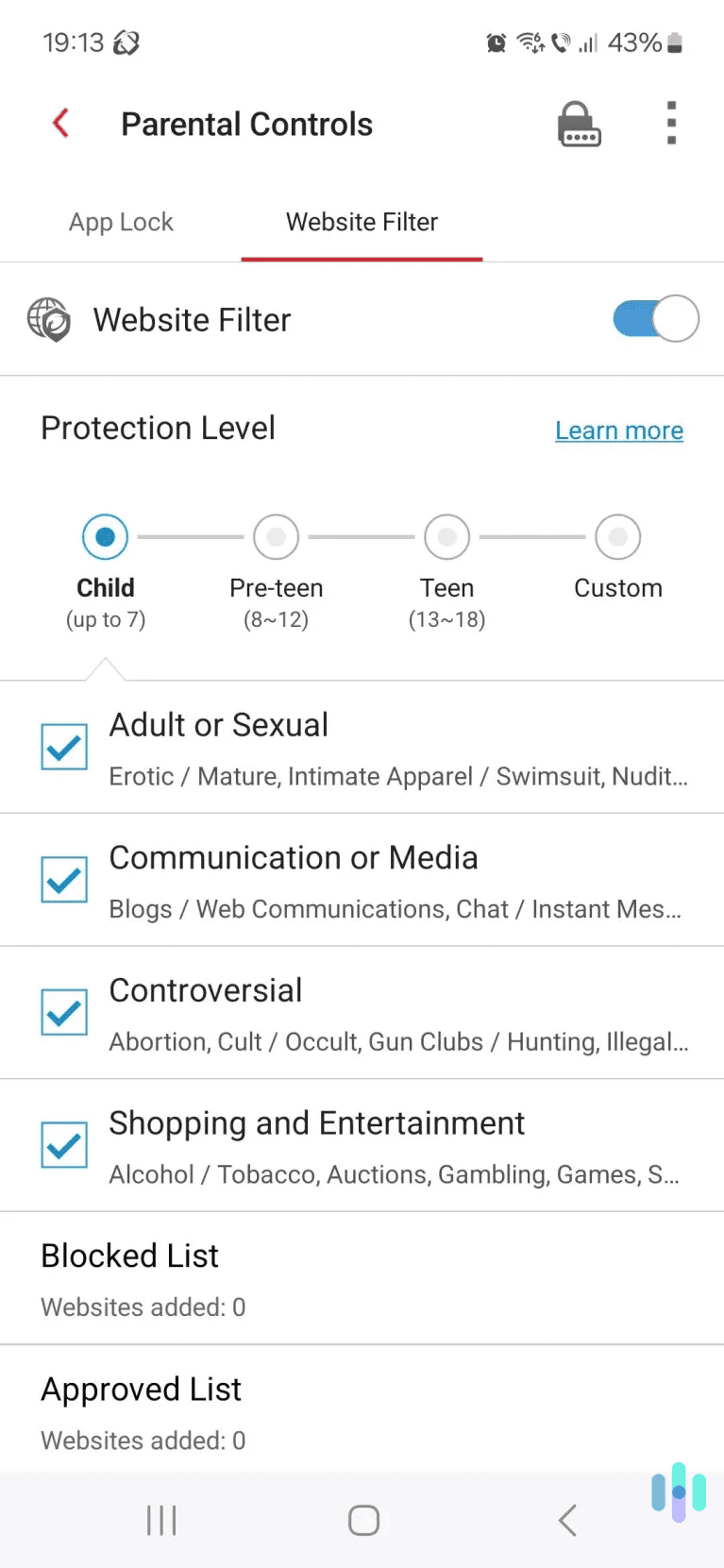Uncheck the Controversial category
This screenshot has height=1568, width=724.
click(x=63, y=1012)
